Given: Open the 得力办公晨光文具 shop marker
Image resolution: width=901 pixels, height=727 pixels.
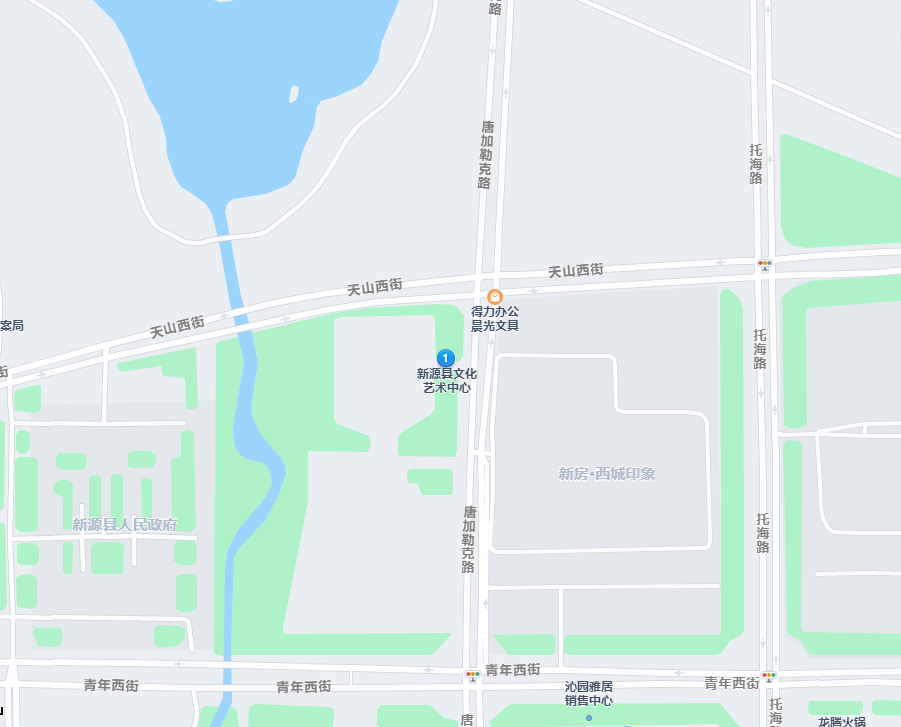Looking at the screenshot, I should pos(494,297).
